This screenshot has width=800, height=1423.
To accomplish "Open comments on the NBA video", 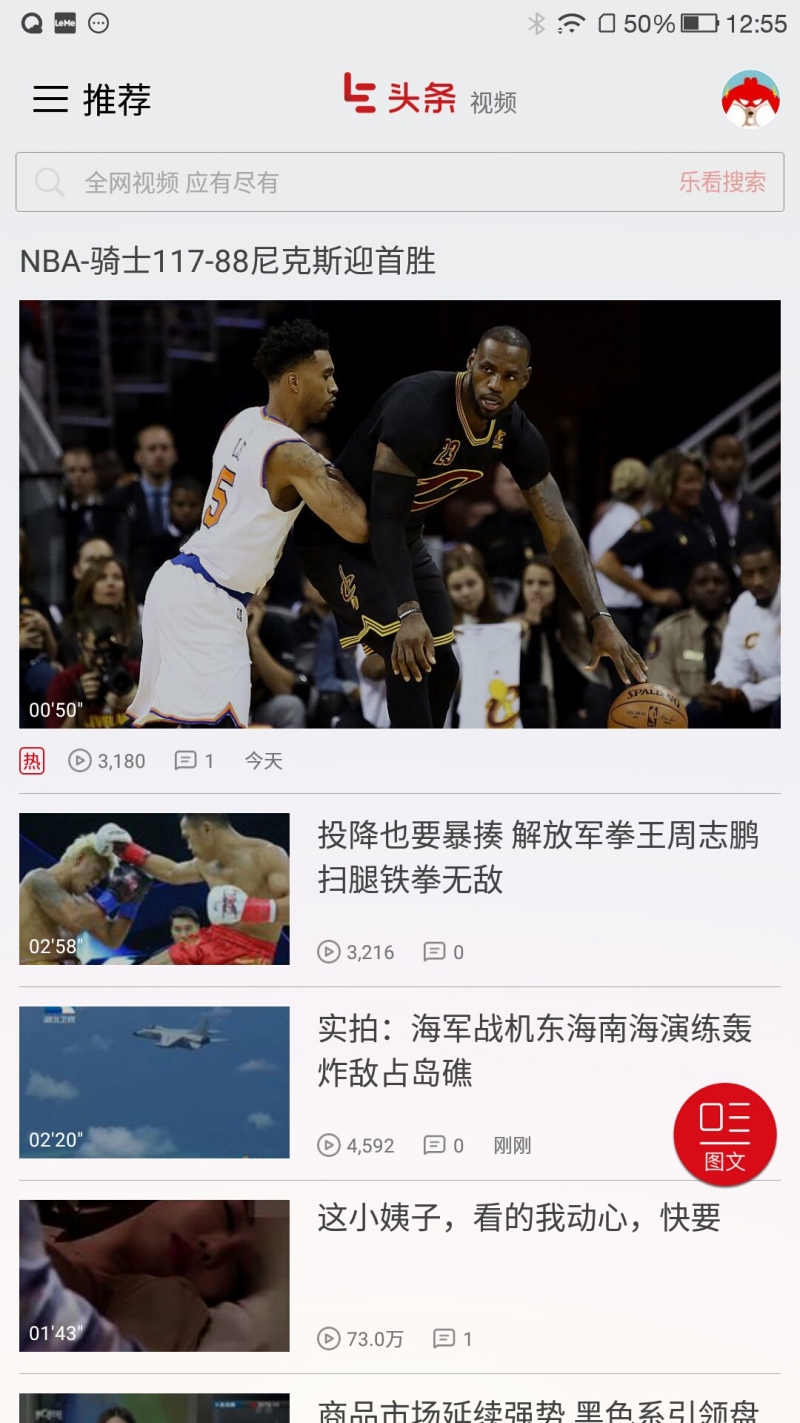I will 195,761.
